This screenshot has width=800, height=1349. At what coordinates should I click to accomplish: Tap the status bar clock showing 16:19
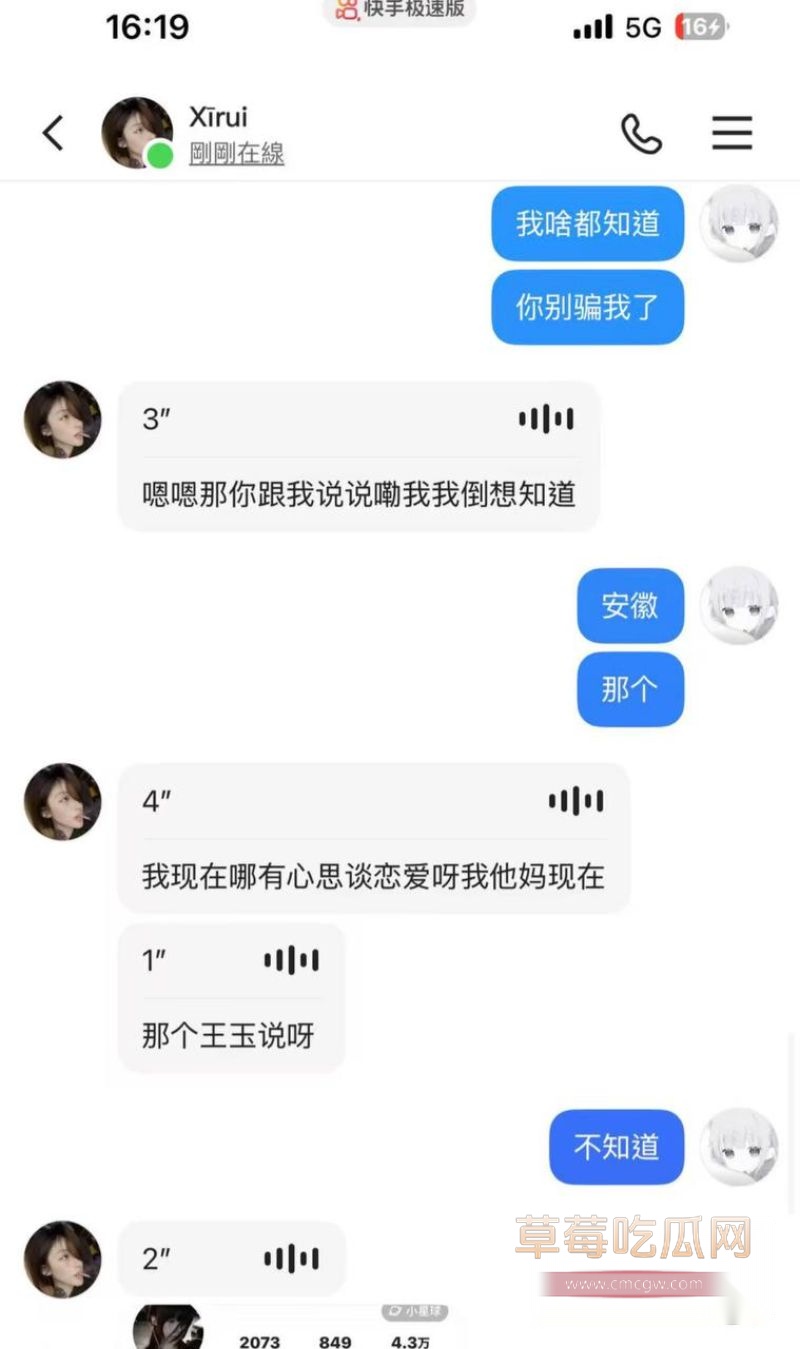click(148, 27)
